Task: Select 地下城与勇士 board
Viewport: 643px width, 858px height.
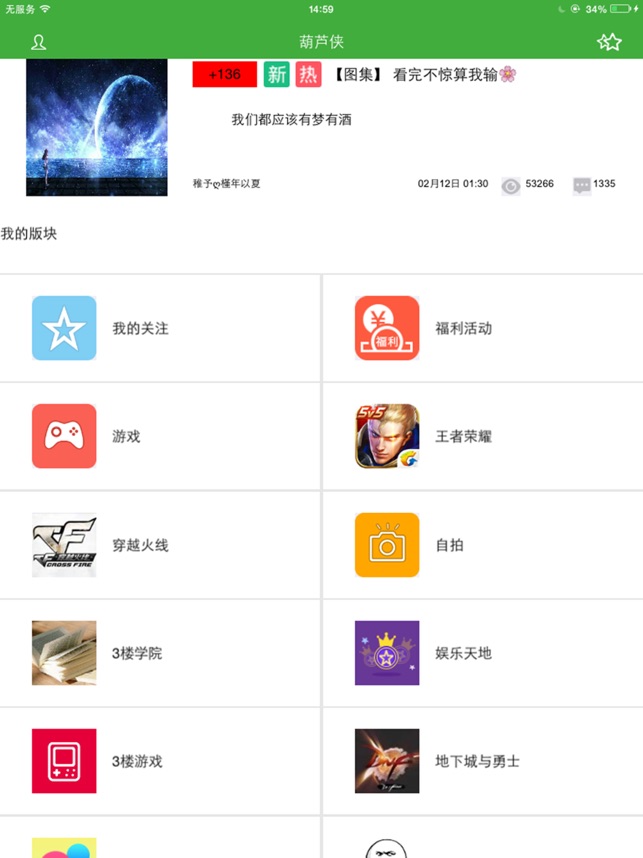Action: pos(482,761)
